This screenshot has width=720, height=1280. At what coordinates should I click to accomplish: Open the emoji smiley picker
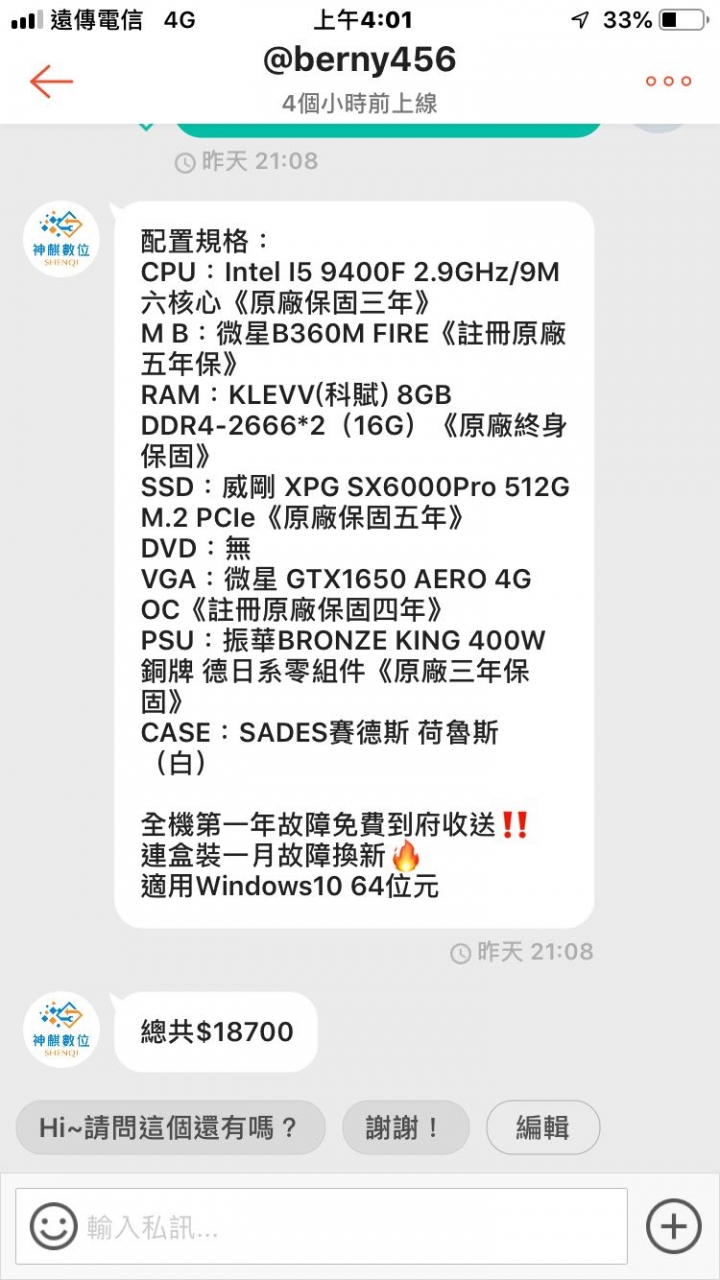click(x=53, y=1226)
